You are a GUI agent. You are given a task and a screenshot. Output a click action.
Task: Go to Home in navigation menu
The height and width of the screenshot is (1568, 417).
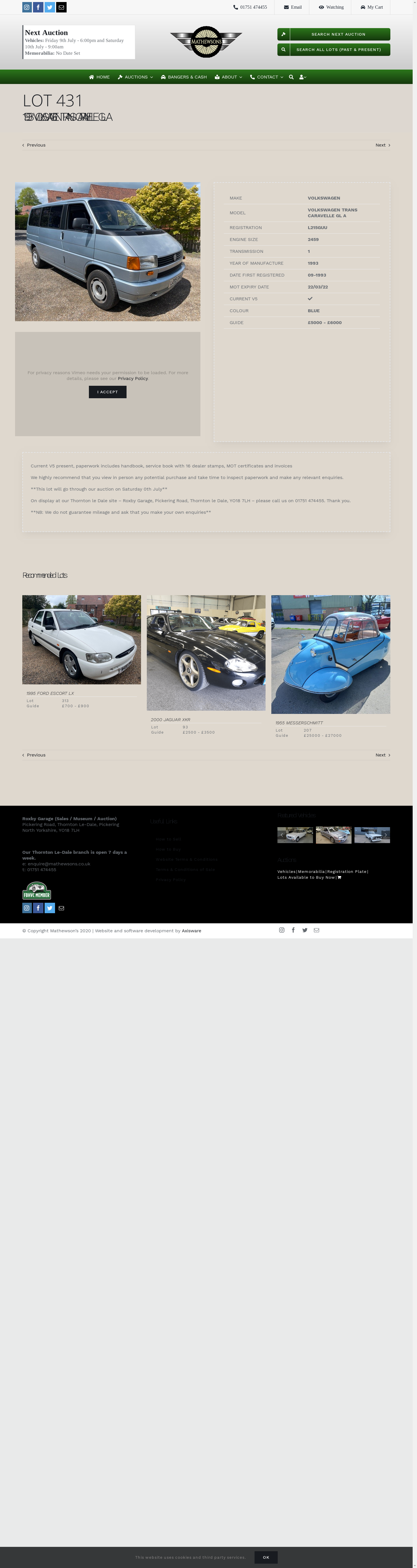click(99, 77)
